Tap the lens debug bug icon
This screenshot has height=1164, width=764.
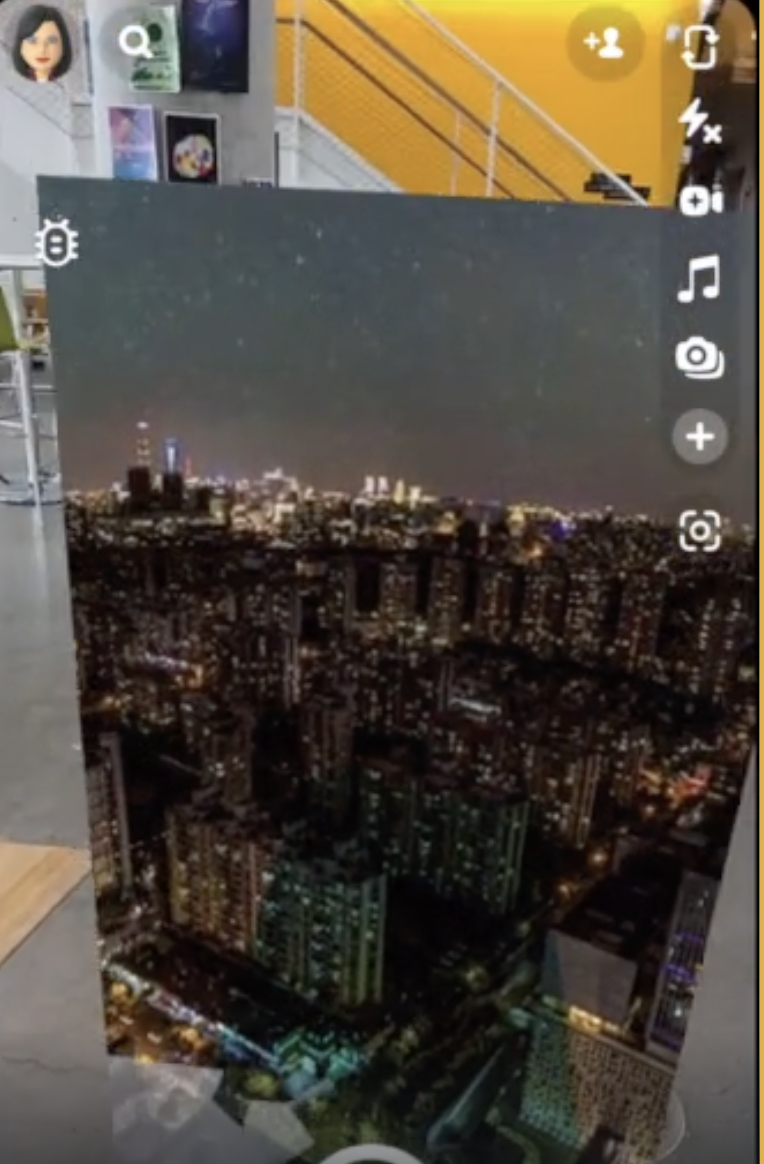[58, 244]
